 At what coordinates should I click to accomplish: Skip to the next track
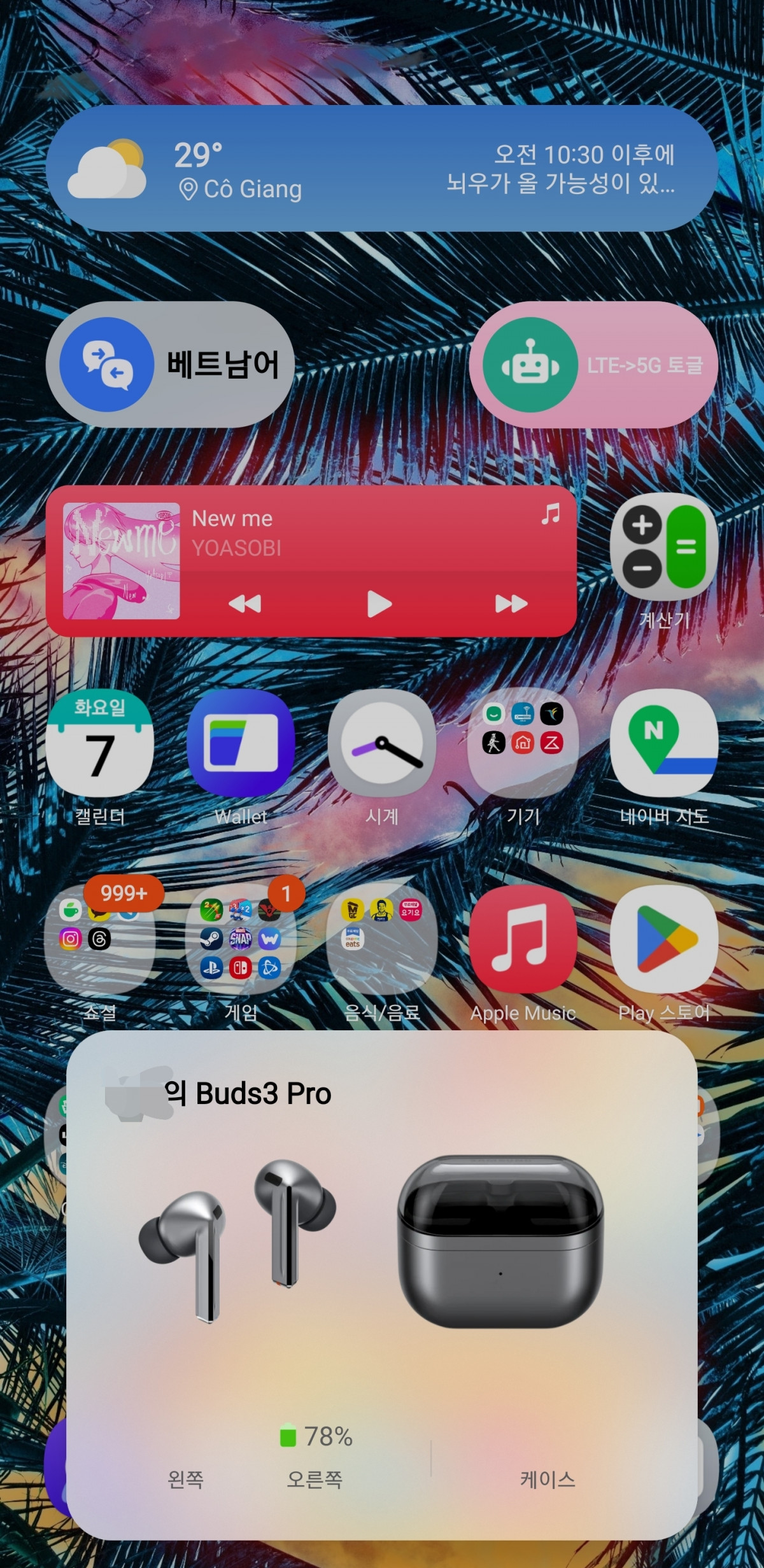[511, 603]
